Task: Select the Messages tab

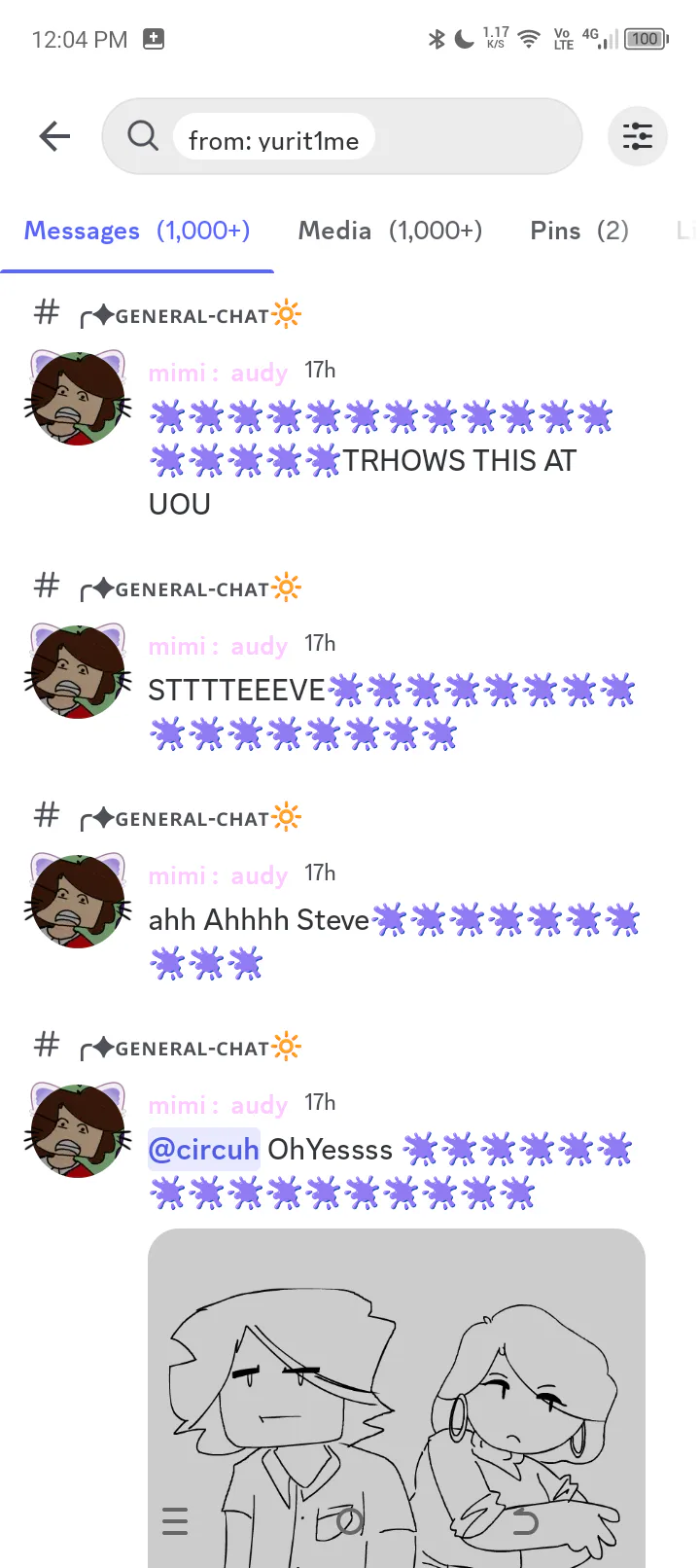Action: (x=137, y=231)
